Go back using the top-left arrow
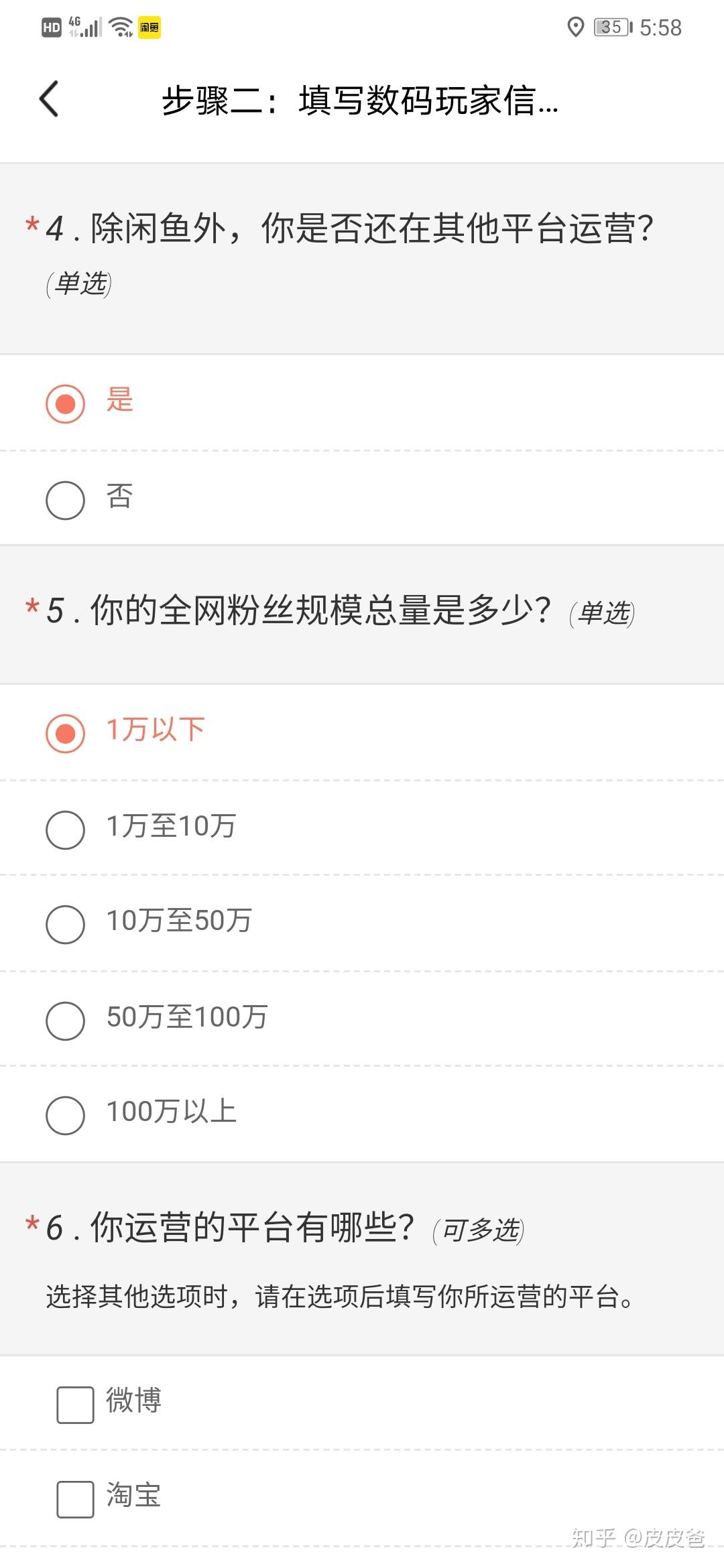This screenshot has height=1568, width=724. [50, 99]
